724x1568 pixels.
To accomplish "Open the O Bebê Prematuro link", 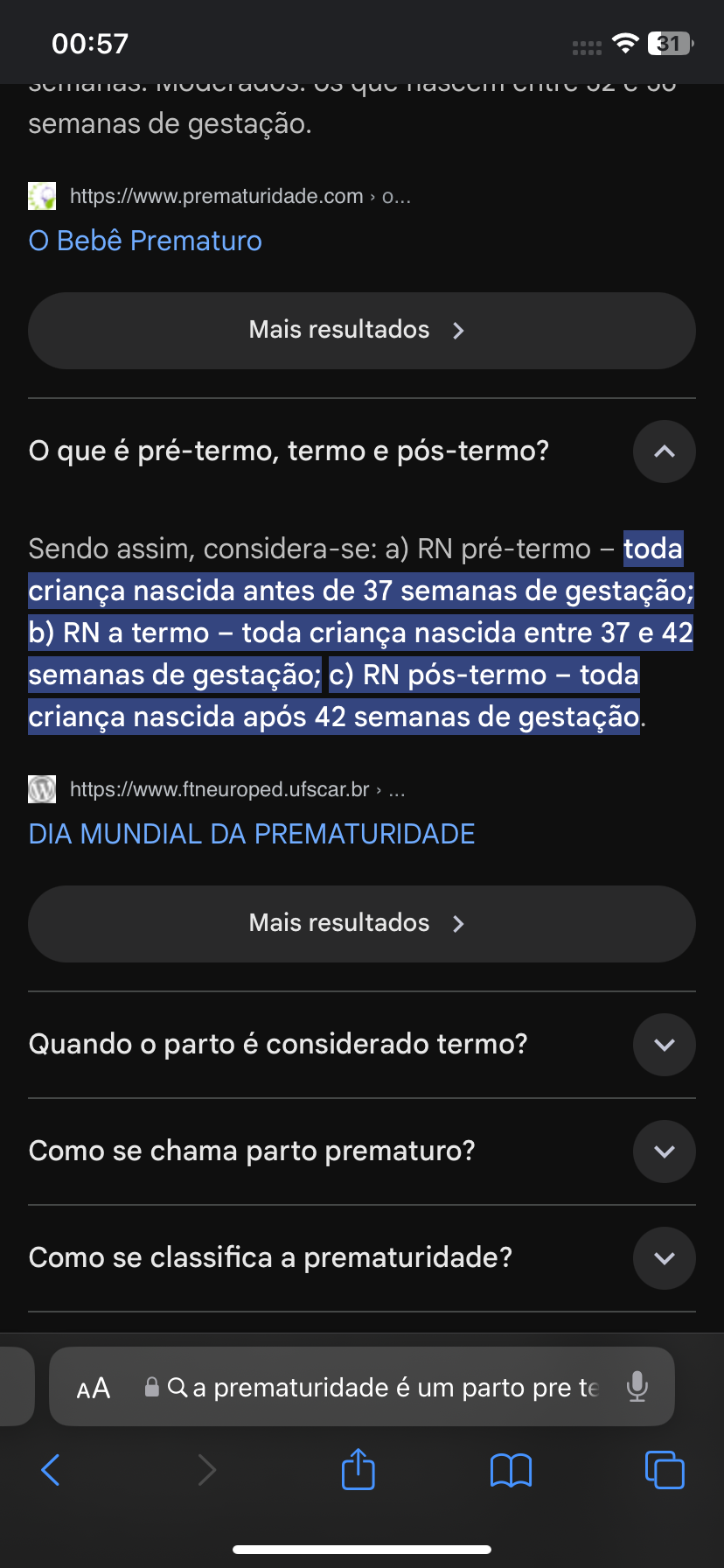I will click(x=145, y=241).
